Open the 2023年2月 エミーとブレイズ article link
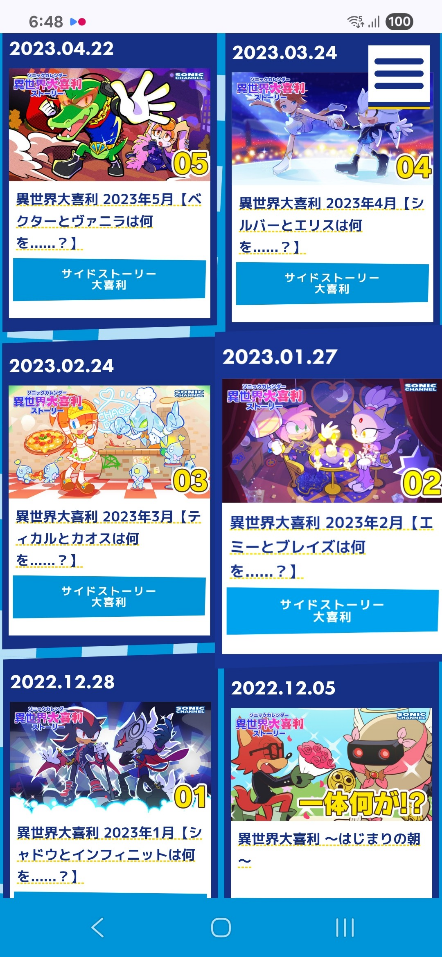This screenshot has height=957, width=442. (x=332, y=546)
